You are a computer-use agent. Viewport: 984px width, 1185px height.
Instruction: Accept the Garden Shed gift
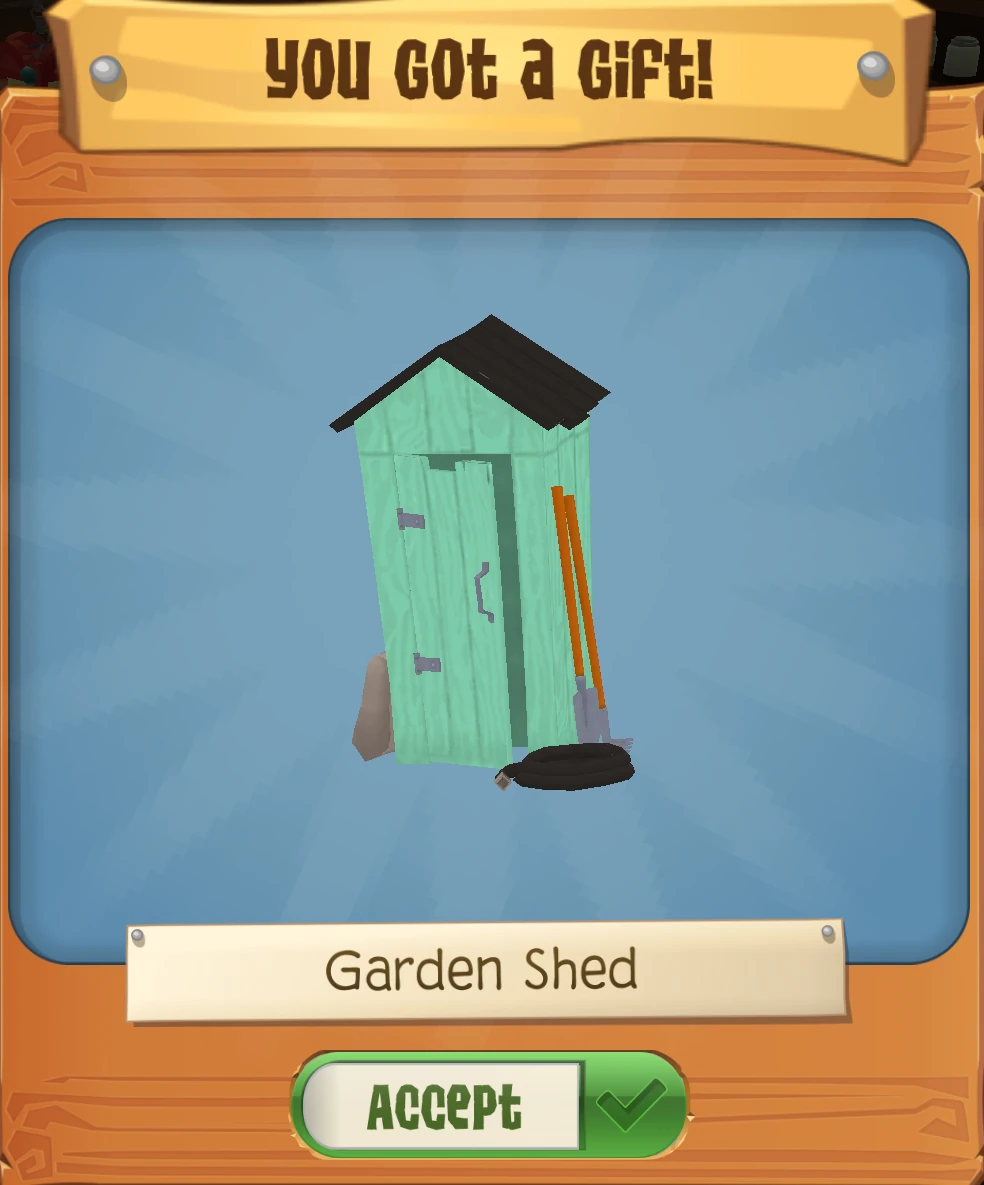[x=488, y=1105]
